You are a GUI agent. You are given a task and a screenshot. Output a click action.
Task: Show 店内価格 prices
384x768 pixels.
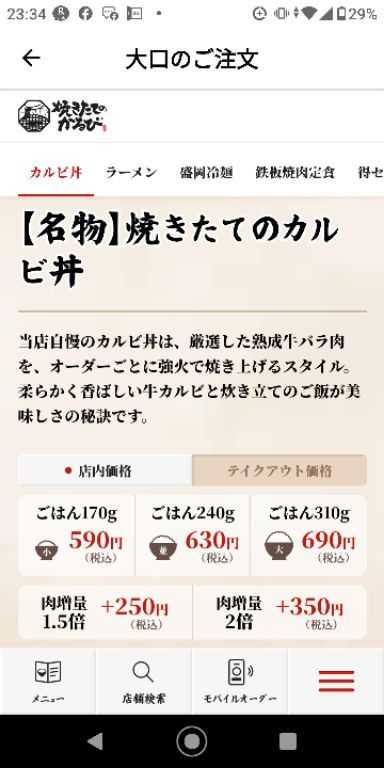105,471
